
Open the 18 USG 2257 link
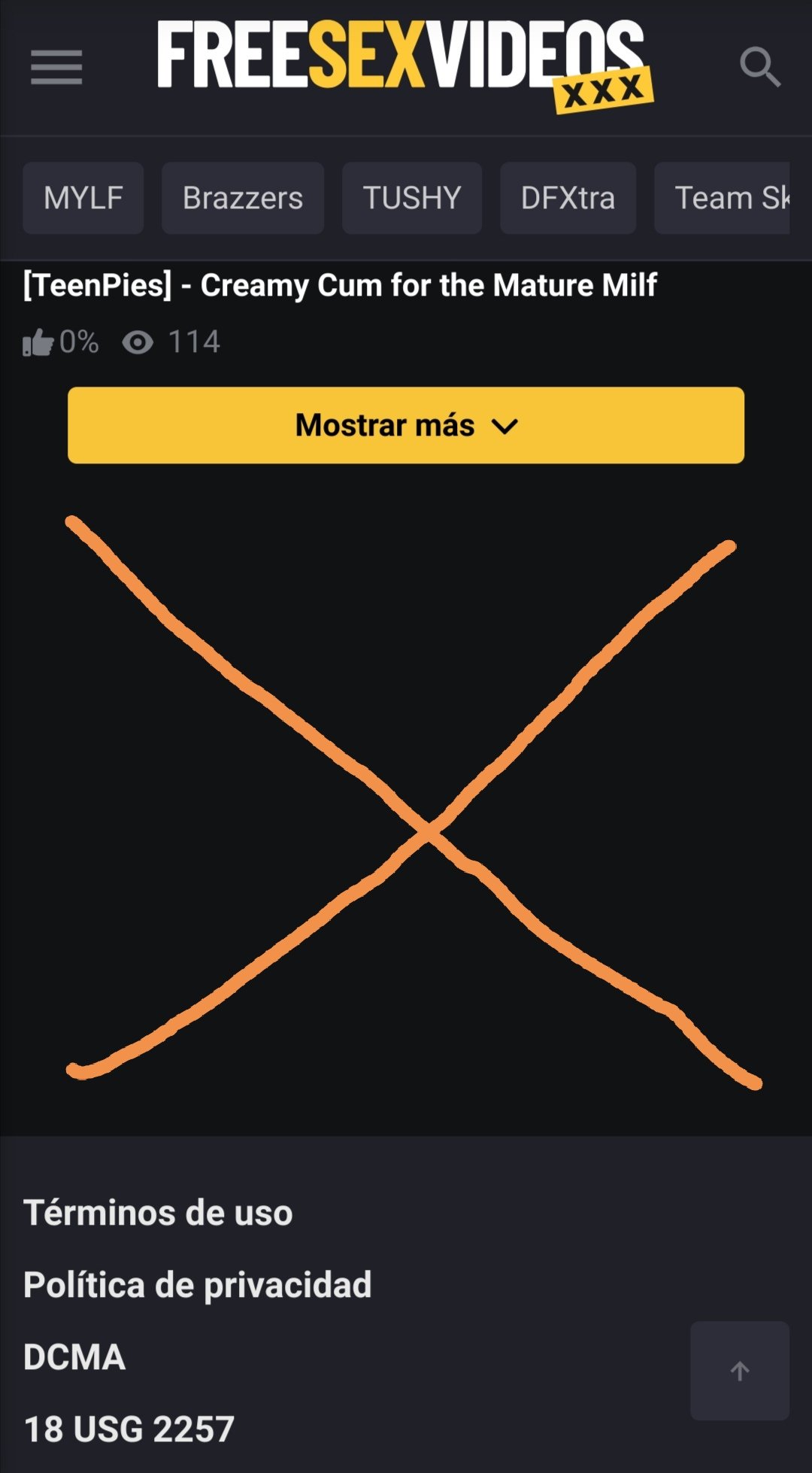pyautogui.click(x=129, y=1429)
